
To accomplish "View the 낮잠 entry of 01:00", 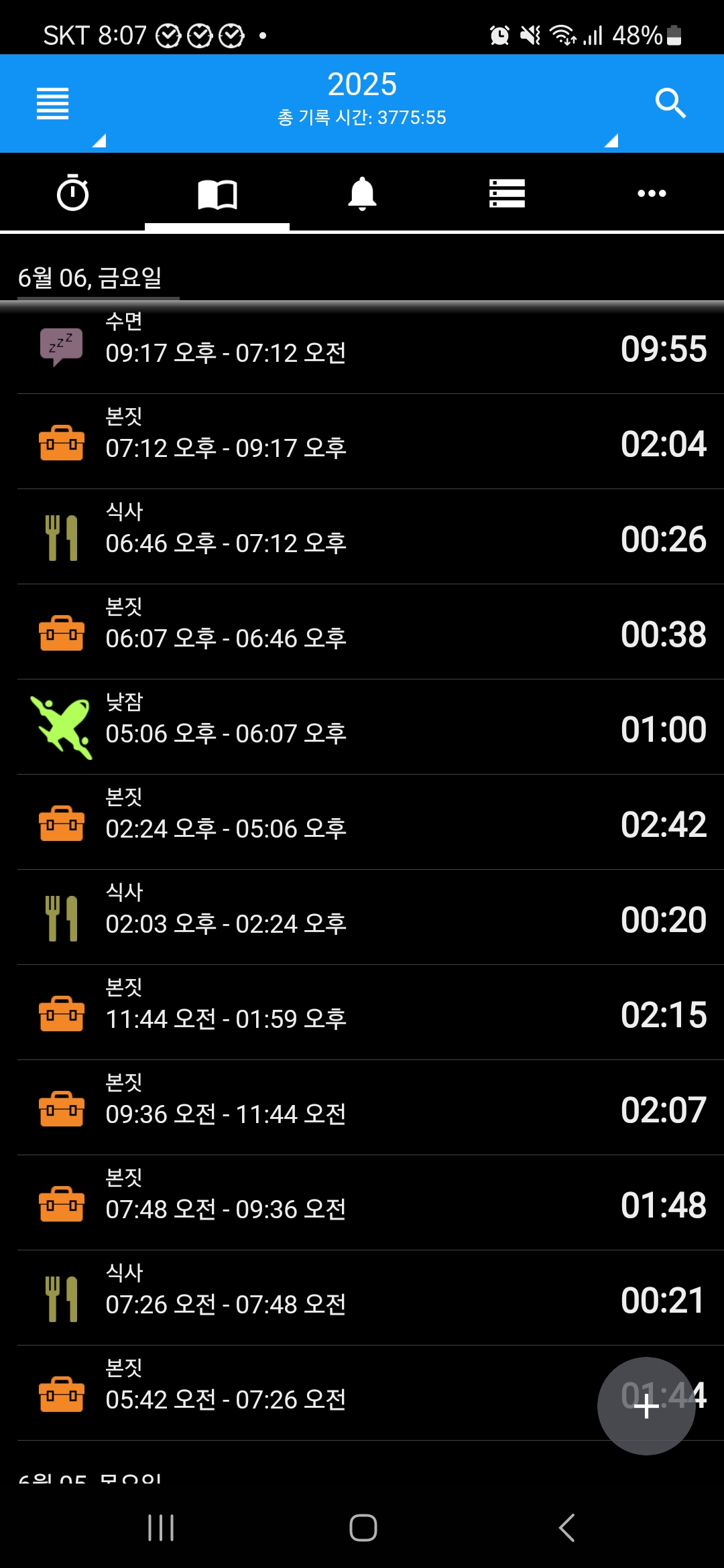I will pyautogui.click(x=362, y=728).
